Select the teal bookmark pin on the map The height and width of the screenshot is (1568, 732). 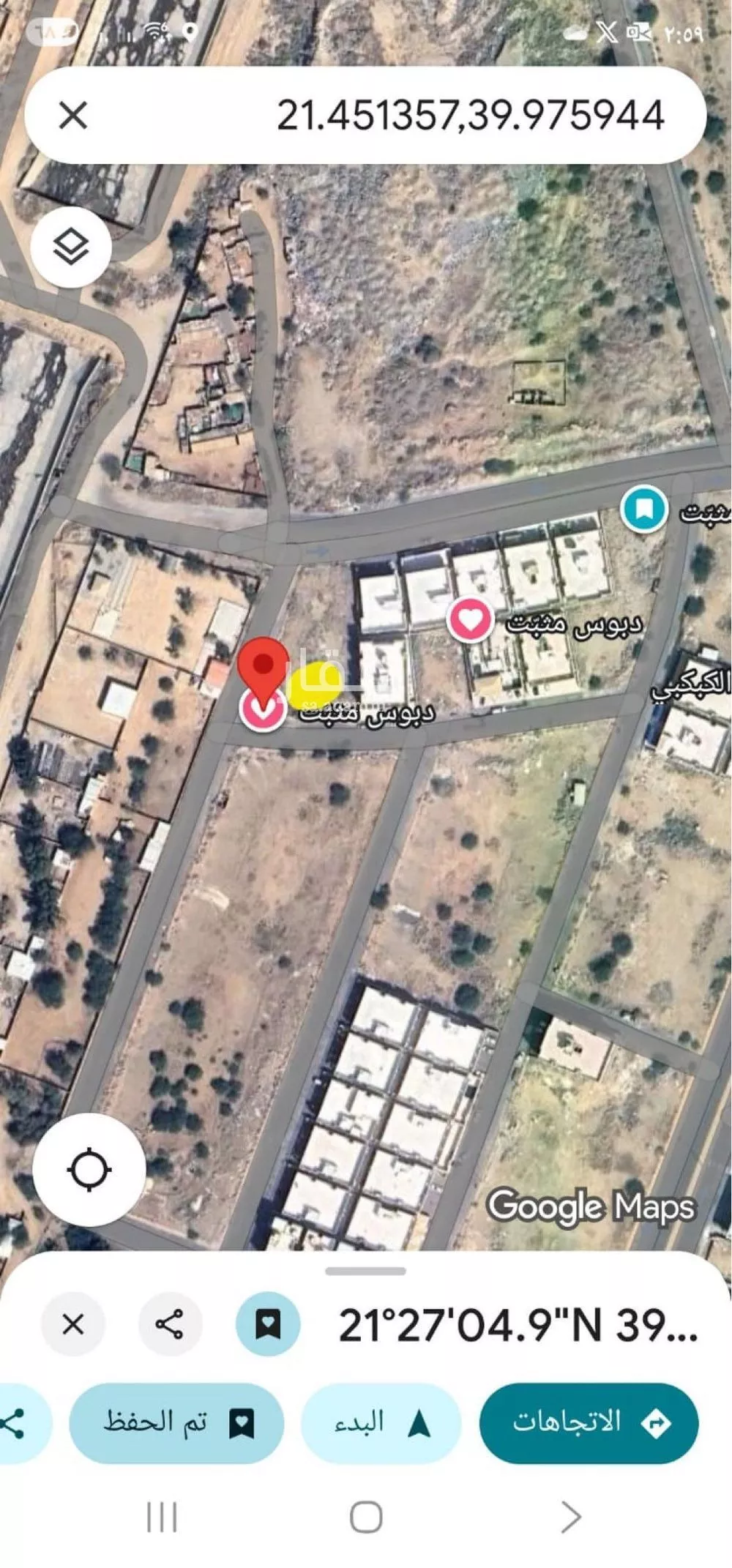tap(644, 509)
